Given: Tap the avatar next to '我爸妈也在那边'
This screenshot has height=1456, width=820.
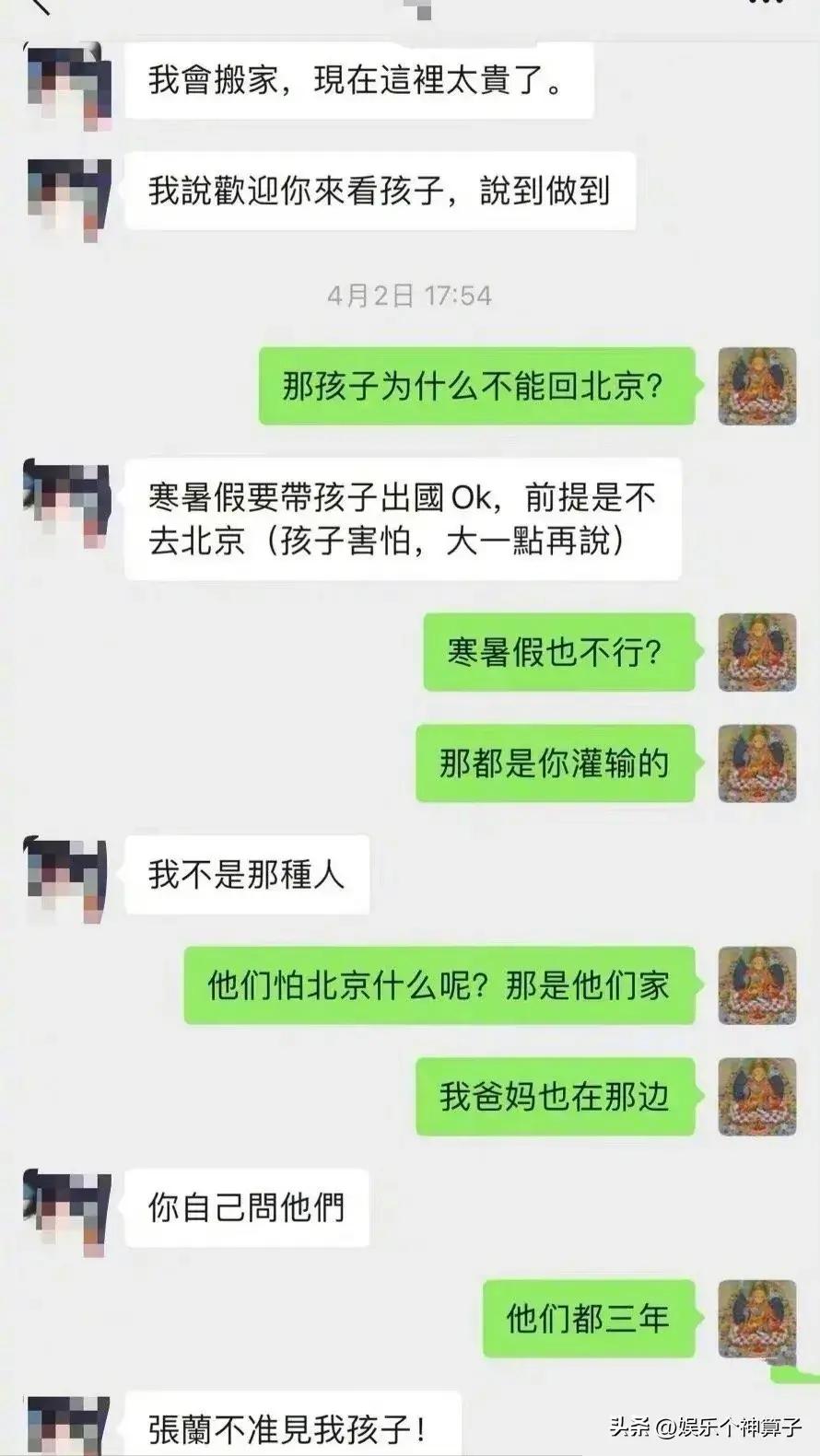Looking at the screenshot, I should point(756,1096).
